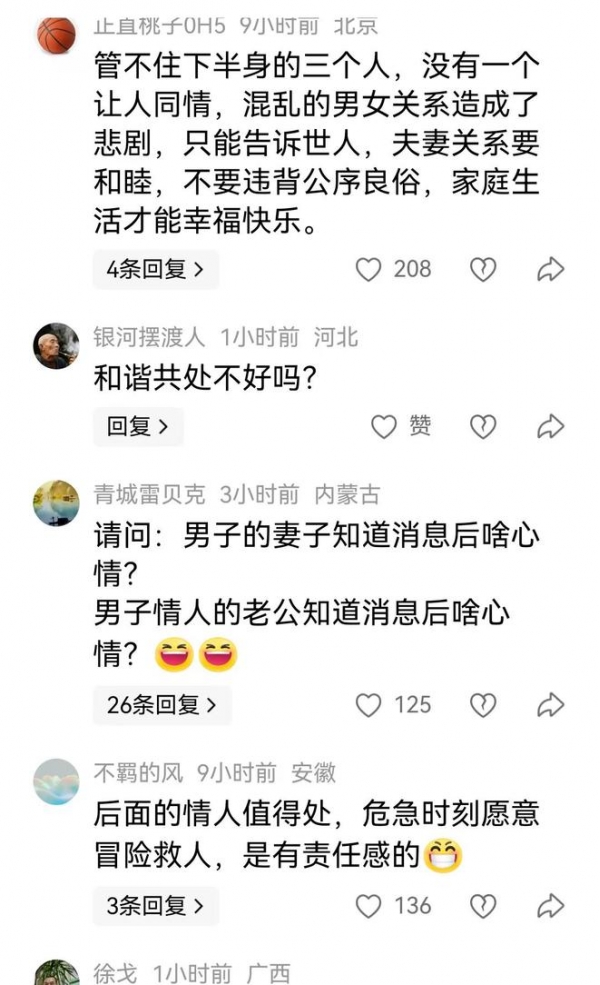Dislike the comment about 公序良俗

(484, 269)
